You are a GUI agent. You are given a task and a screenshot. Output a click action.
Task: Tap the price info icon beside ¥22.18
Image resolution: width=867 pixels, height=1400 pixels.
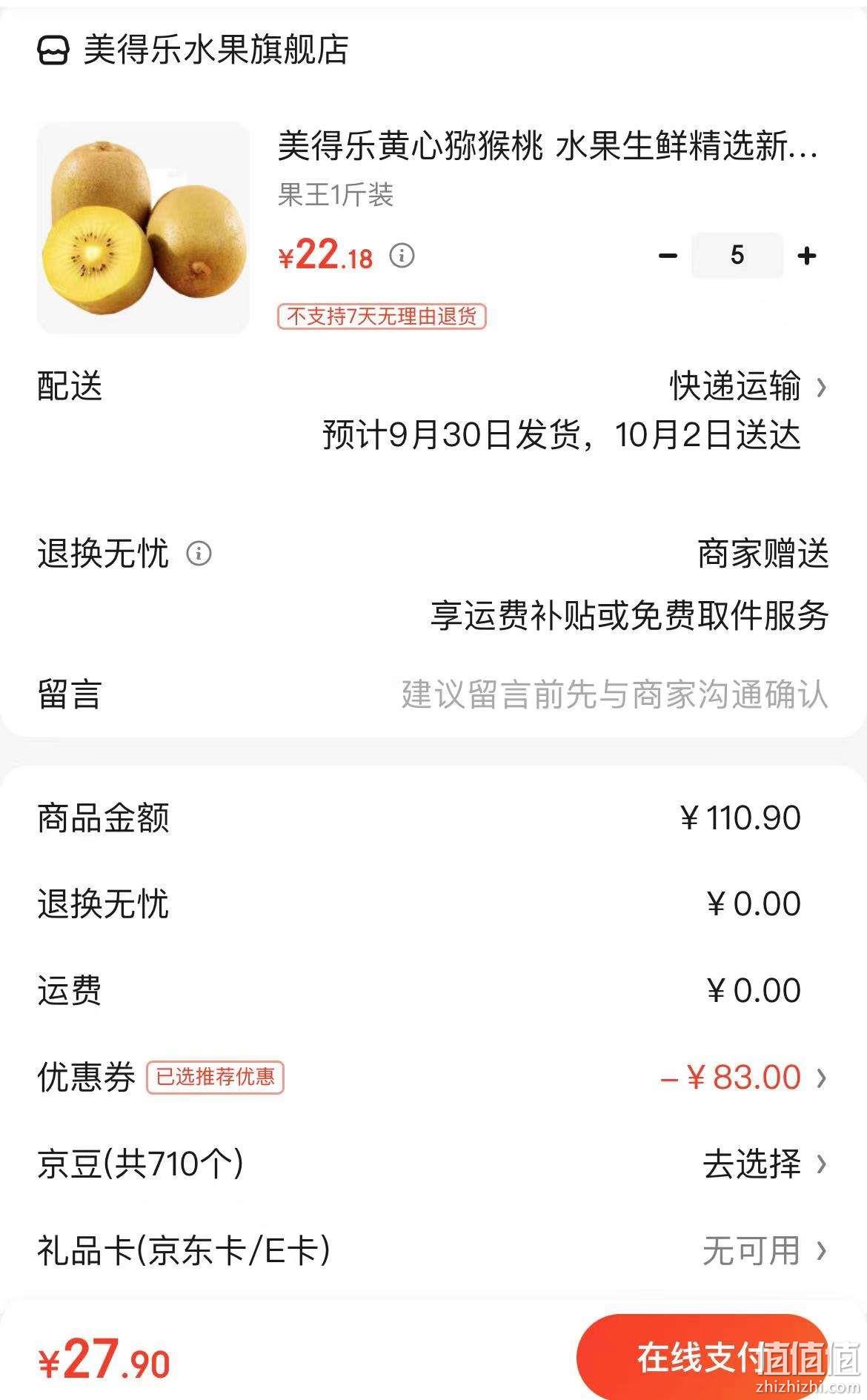click(x=402, y=256)
